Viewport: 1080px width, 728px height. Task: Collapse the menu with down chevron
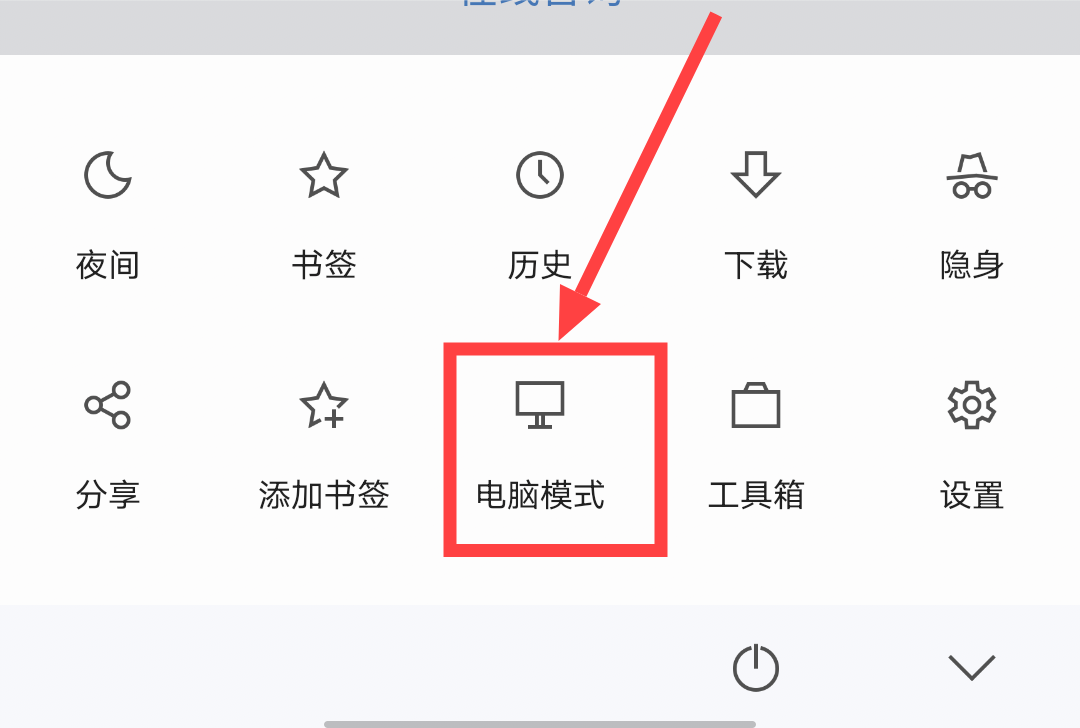click(x=972, y=667)
